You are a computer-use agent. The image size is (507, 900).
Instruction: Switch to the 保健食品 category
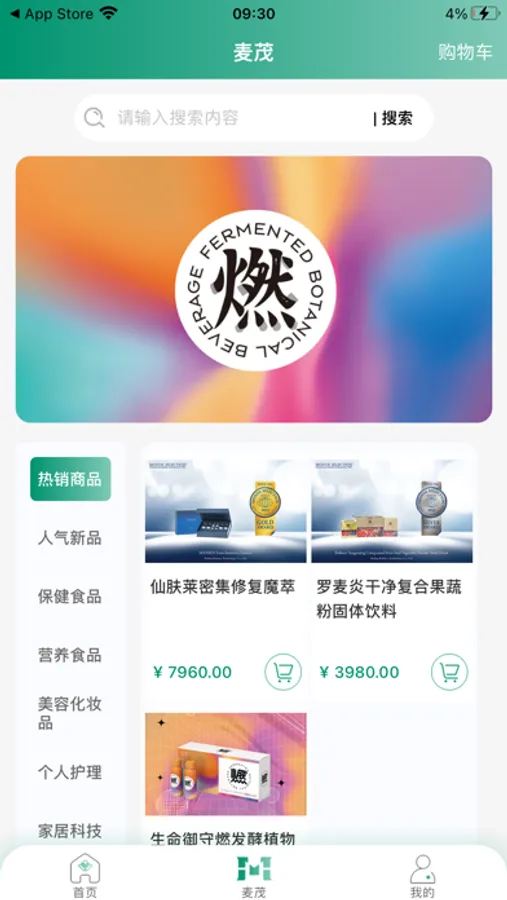pos(70,596)
